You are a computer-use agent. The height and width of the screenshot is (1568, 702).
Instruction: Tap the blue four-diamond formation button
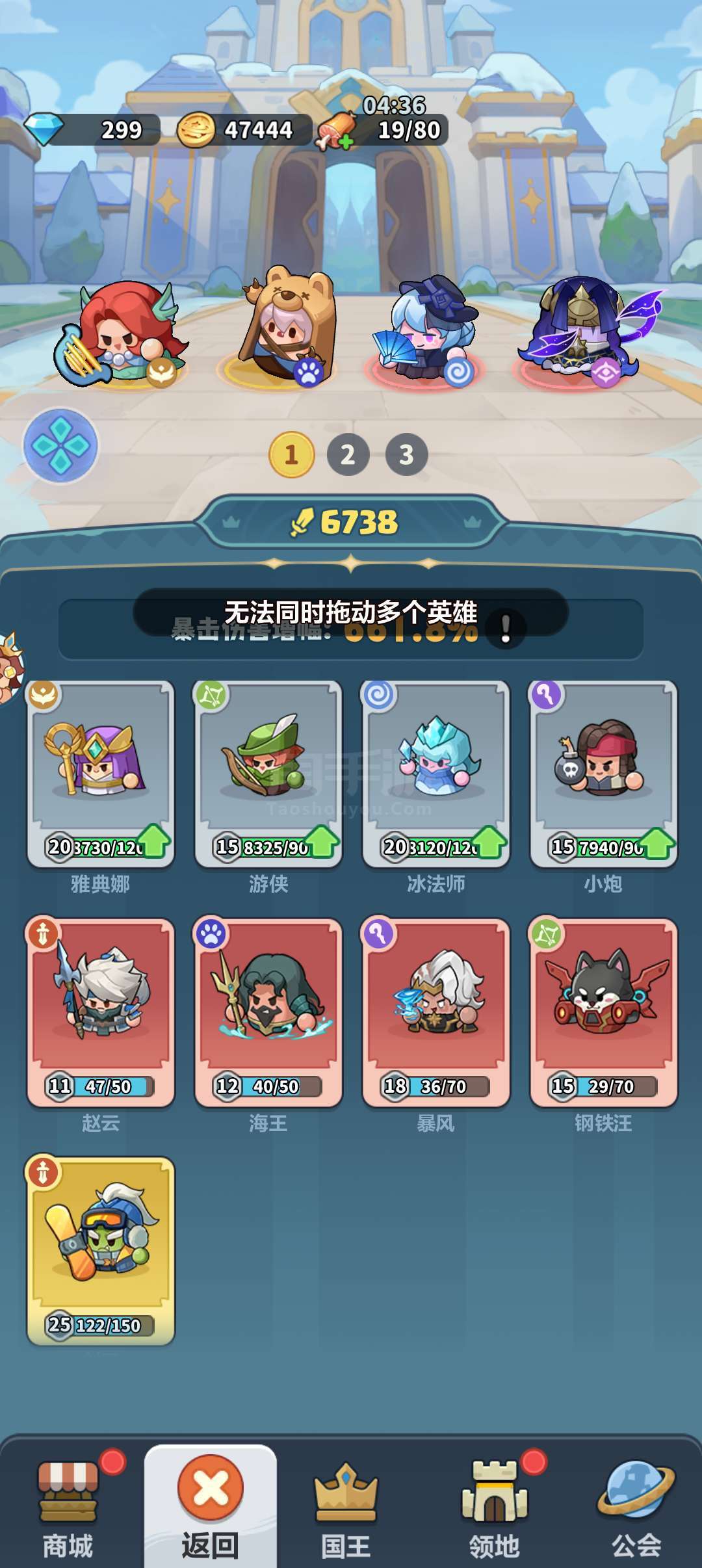(60, 445)
